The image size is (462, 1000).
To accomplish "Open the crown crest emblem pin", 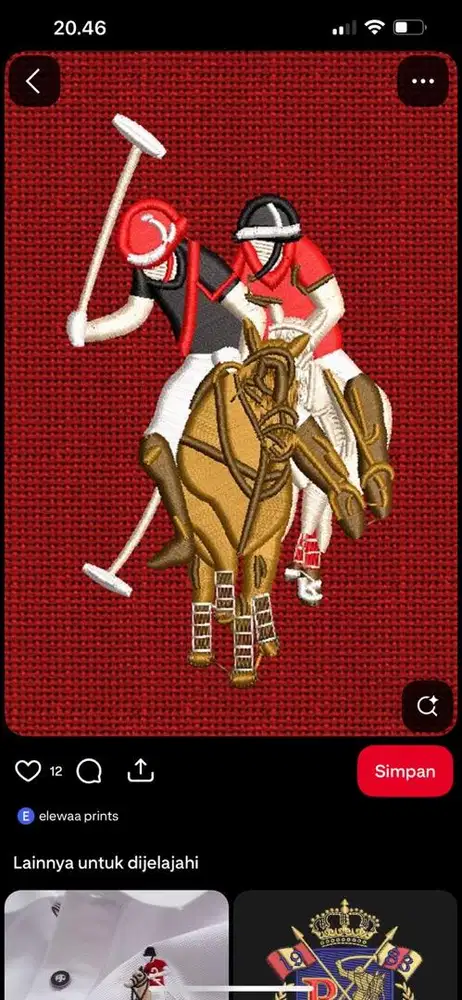I will [x=345, y=945].
